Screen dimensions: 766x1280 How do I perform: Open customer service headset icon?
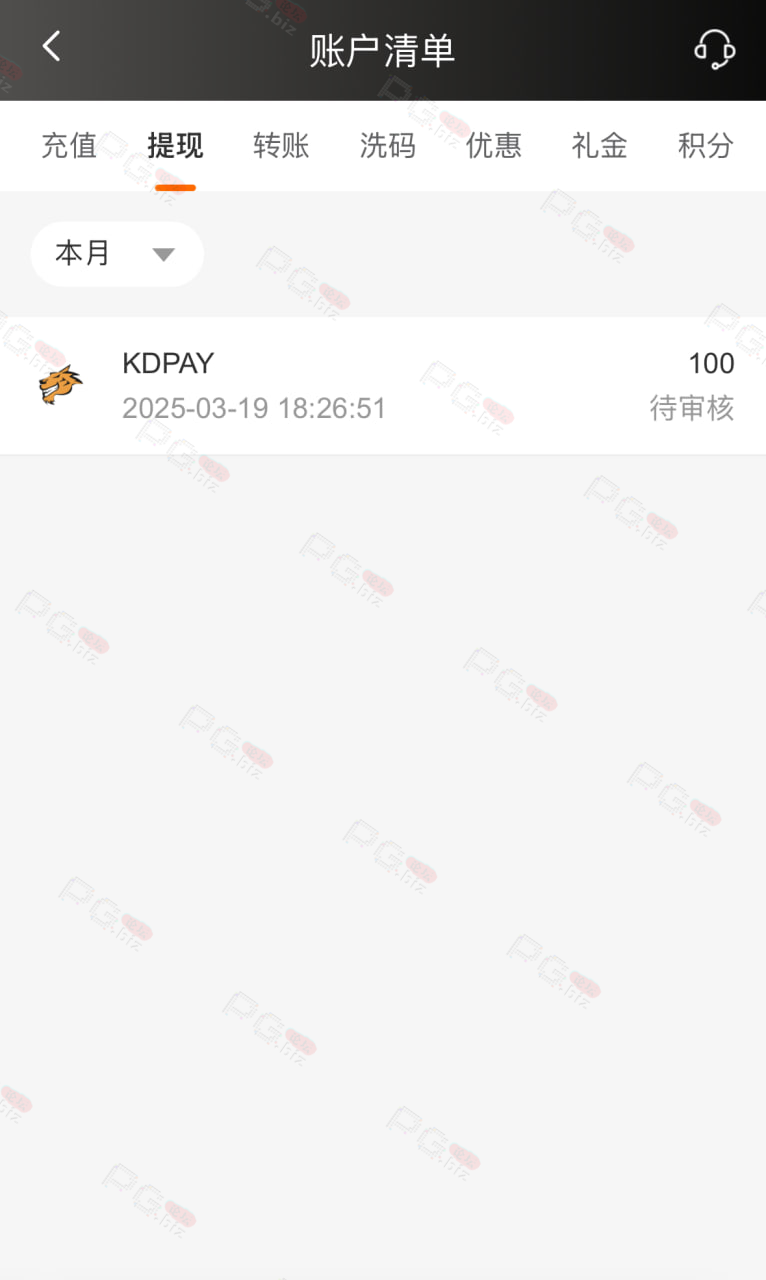click(x=715, y=48)
